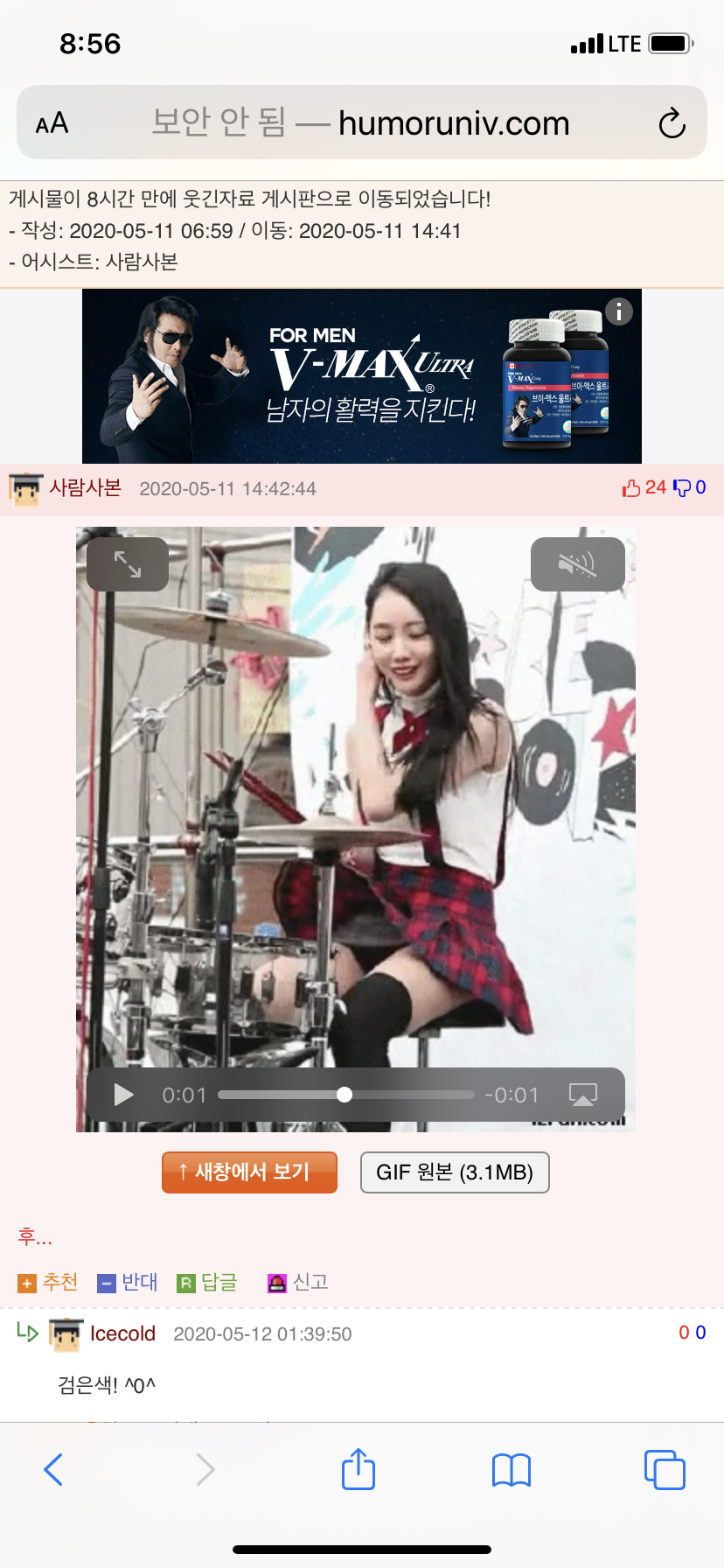This screenshot has height=1568, width=724.
Task: Open commenter Icecold's profile
Action: 122,1333
